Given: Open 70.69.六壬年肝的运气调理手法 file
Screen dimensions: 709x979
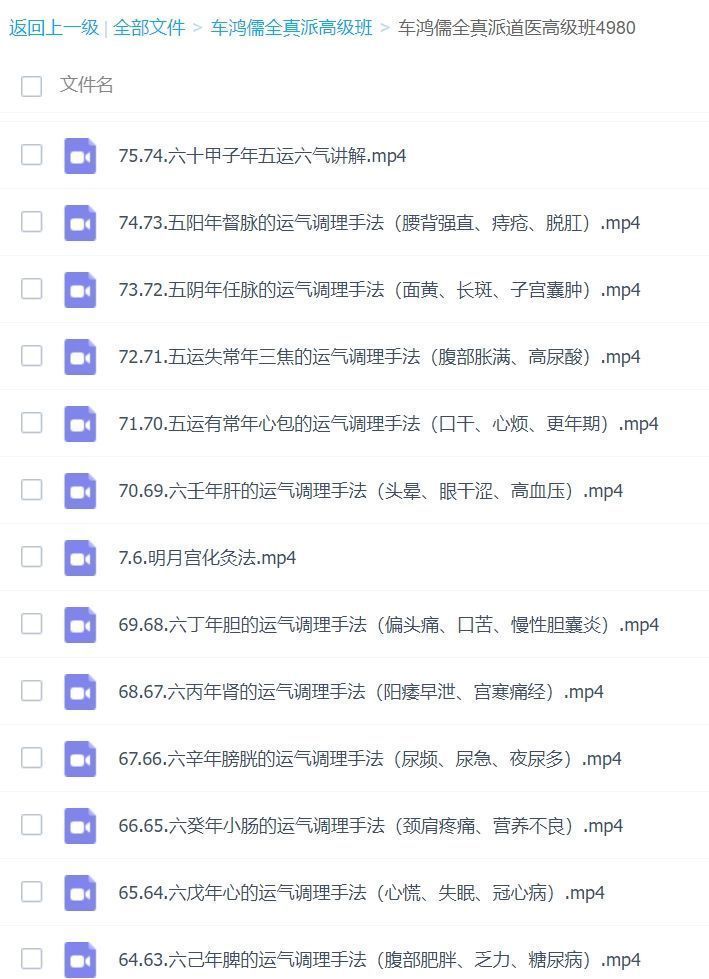Looking at the screenshot, I should click(x=370, y=491).
